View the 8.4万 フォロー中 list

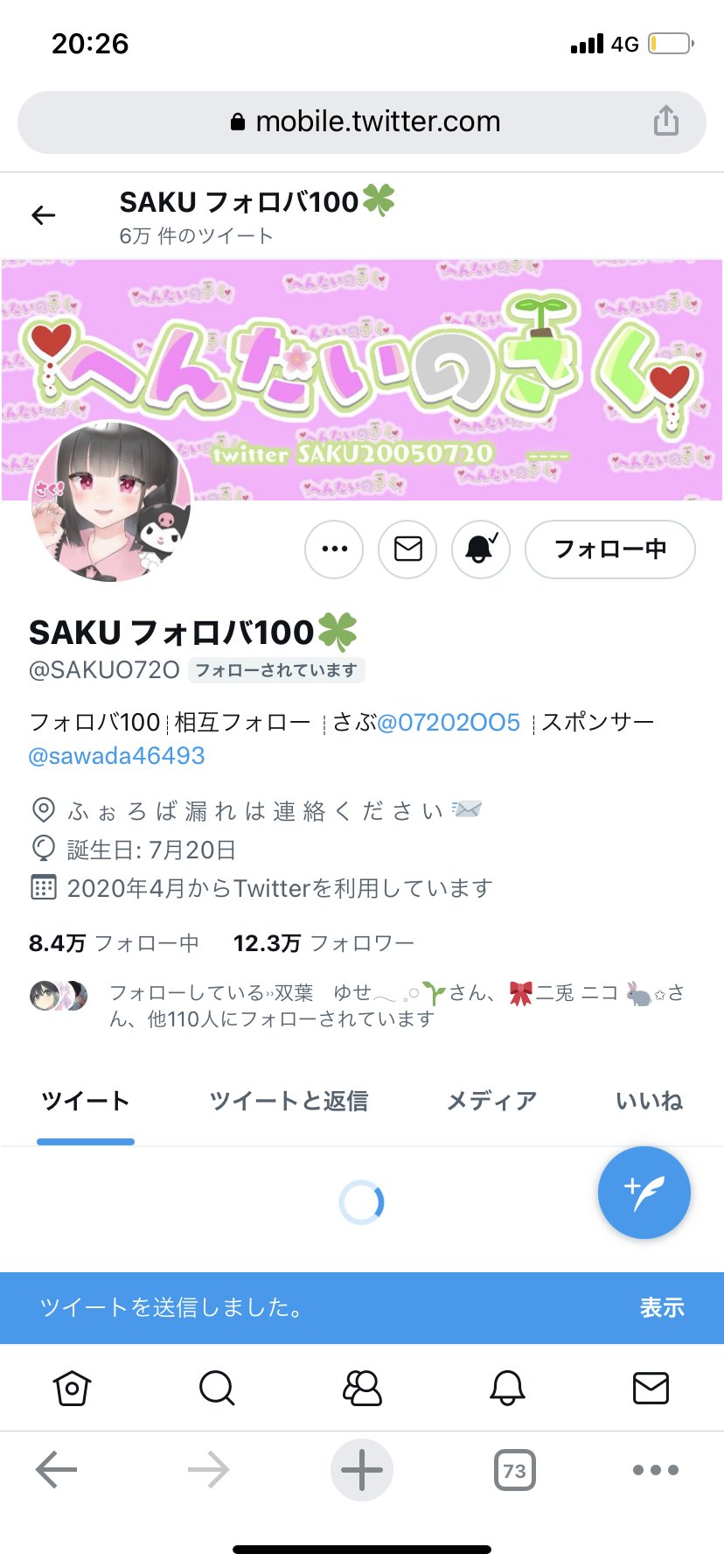point(114,943)
